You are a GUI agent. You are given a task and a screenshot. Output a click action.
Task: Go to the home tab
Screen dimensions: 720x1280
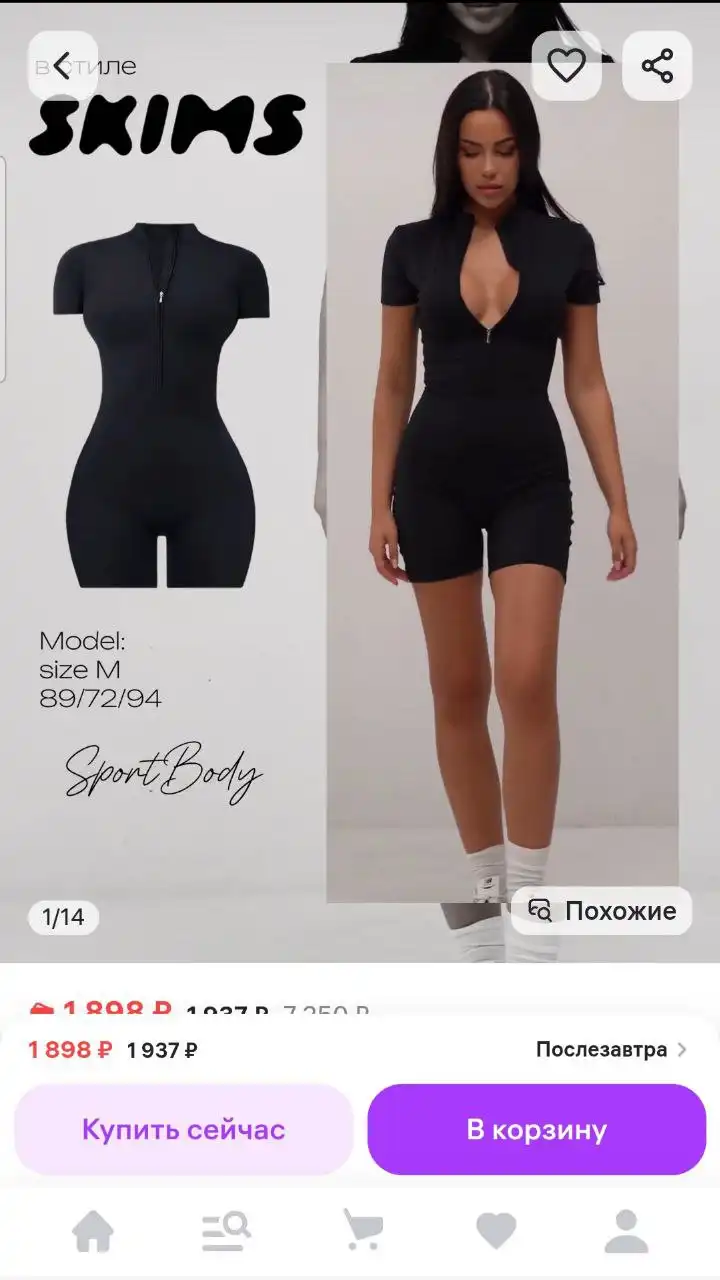pos(93,1230)
